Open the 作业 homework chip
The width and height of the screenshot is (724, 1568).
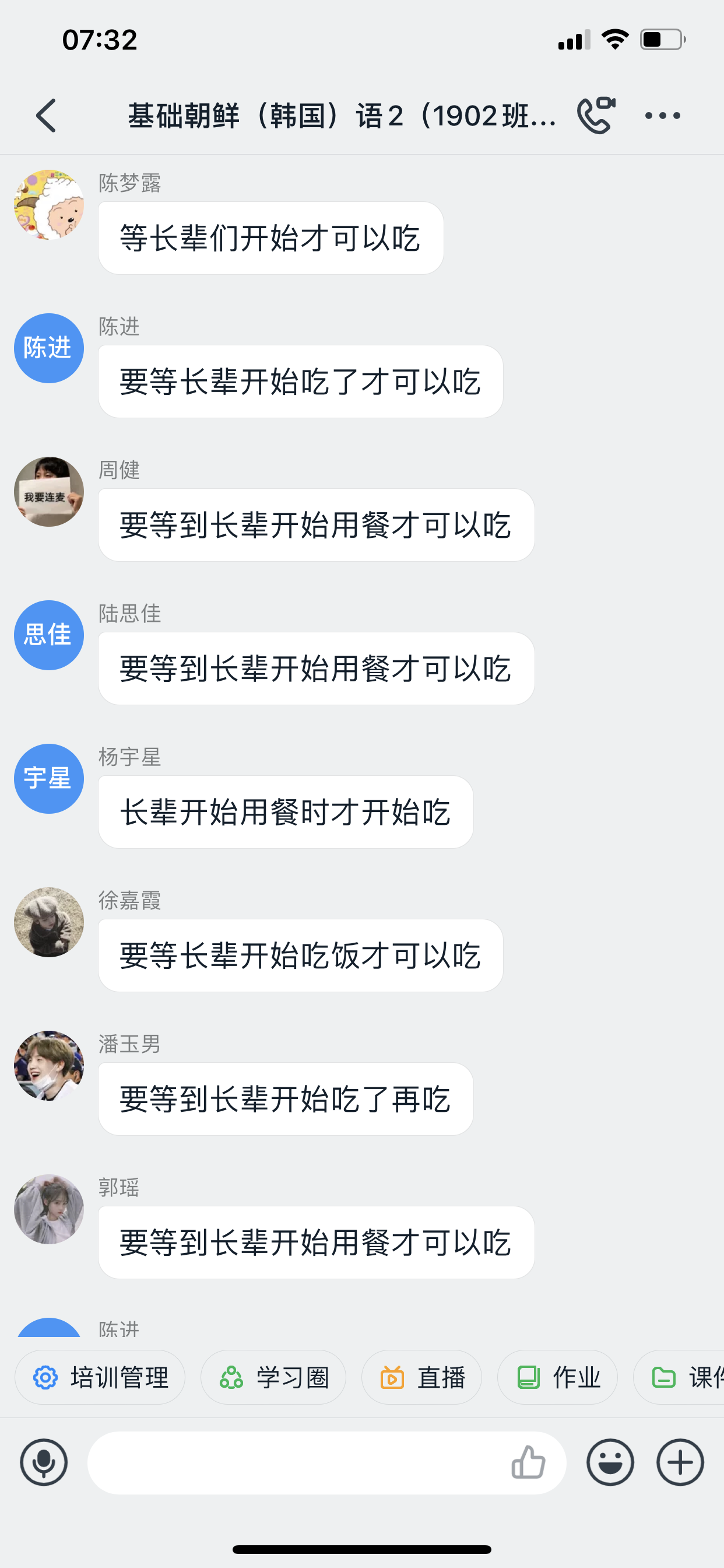557,1377
